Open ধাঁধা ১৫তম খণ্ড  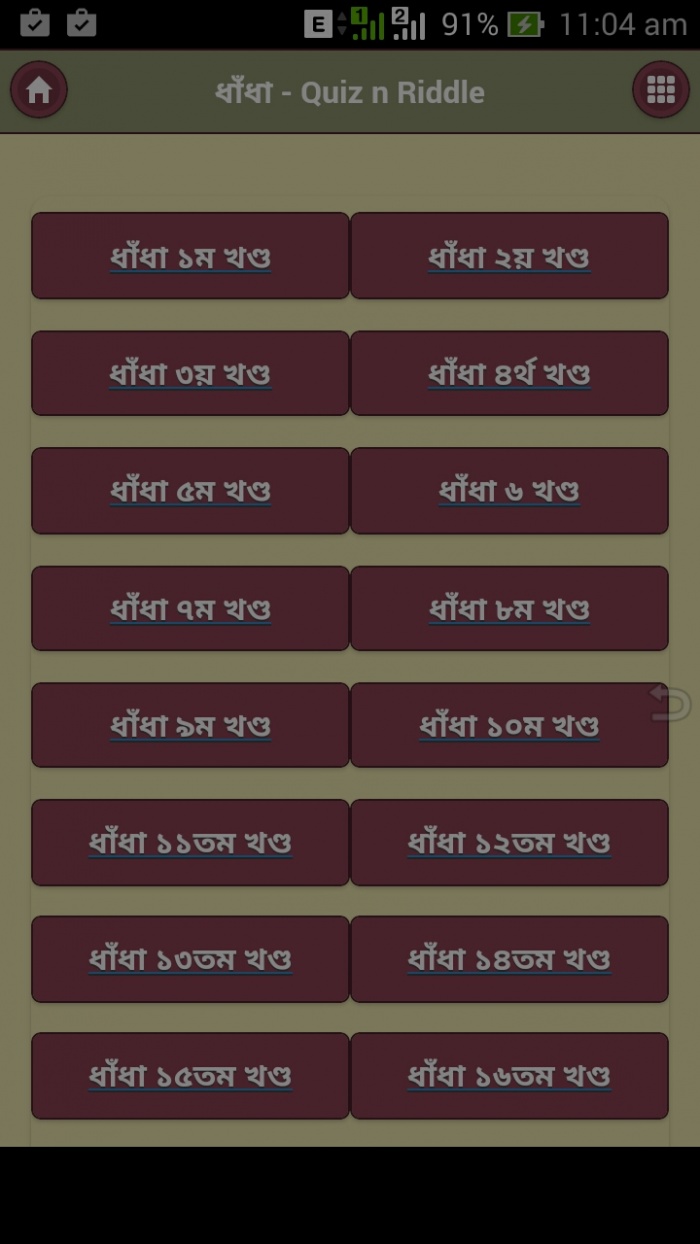[190, 1076]
